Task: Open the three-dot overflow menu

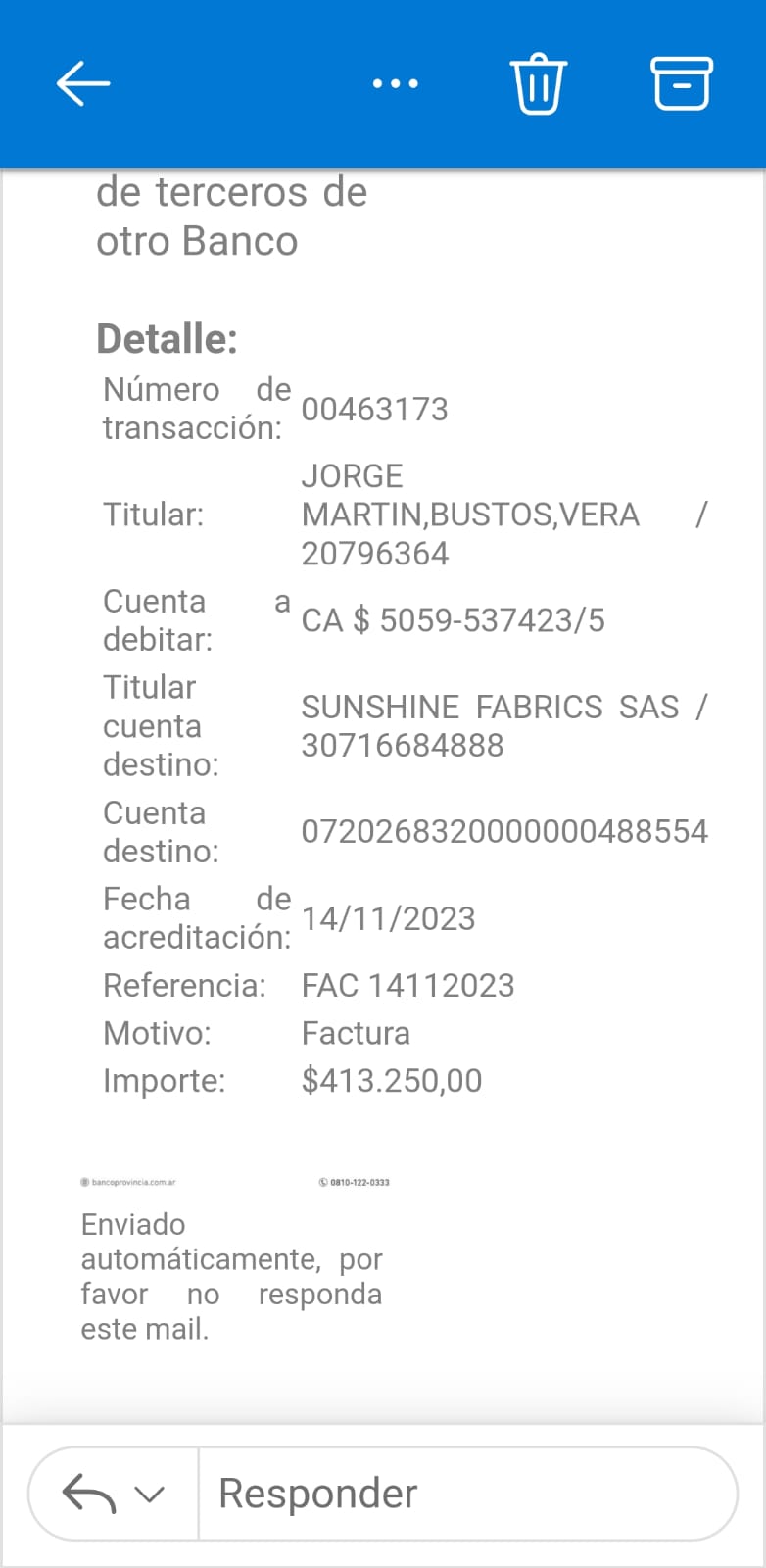Action: click(395, 84)
